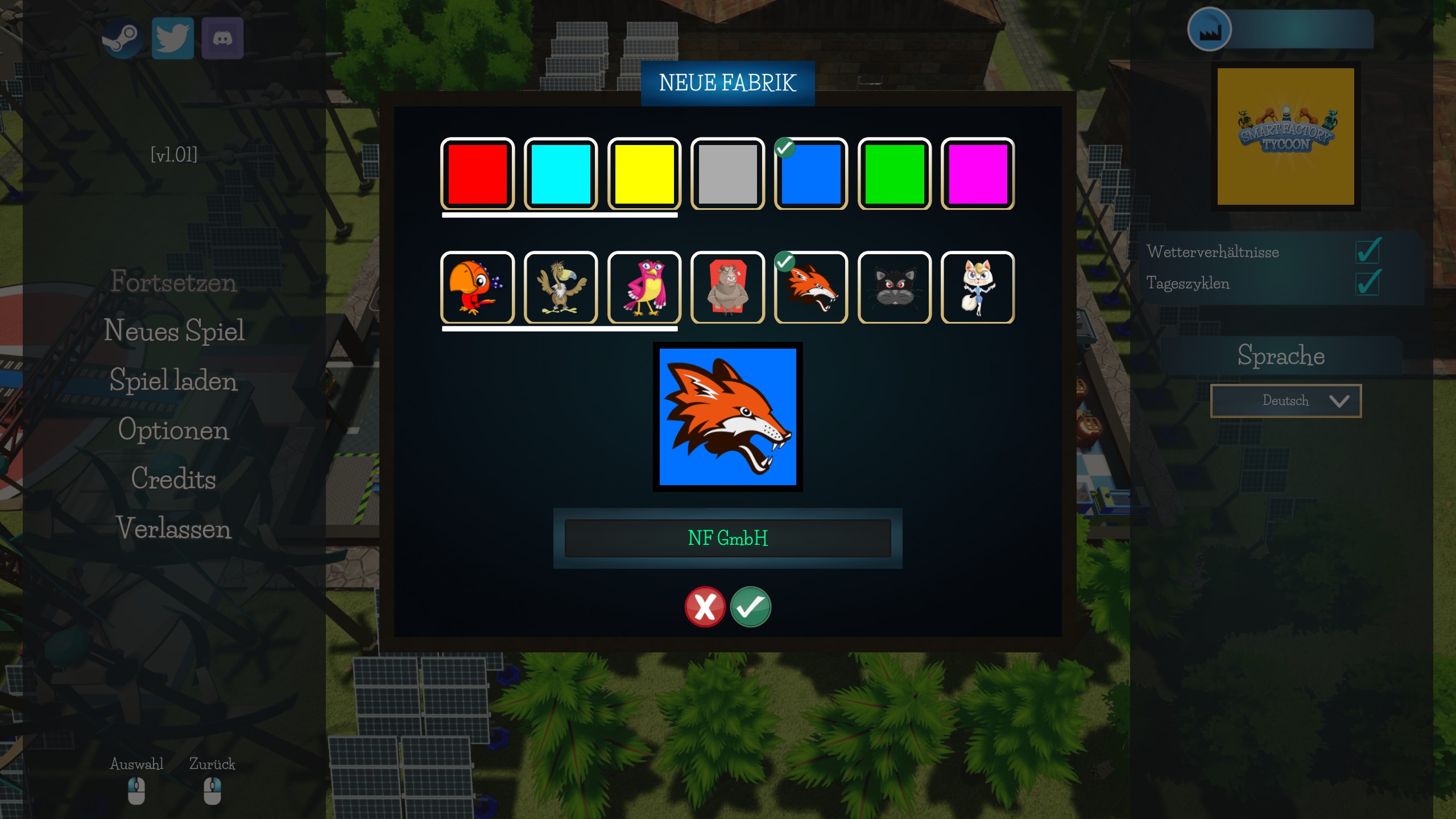Select the gray color swatch
Image resolution: width=1456 pixels, height=819 pixels.
(727, 174)
